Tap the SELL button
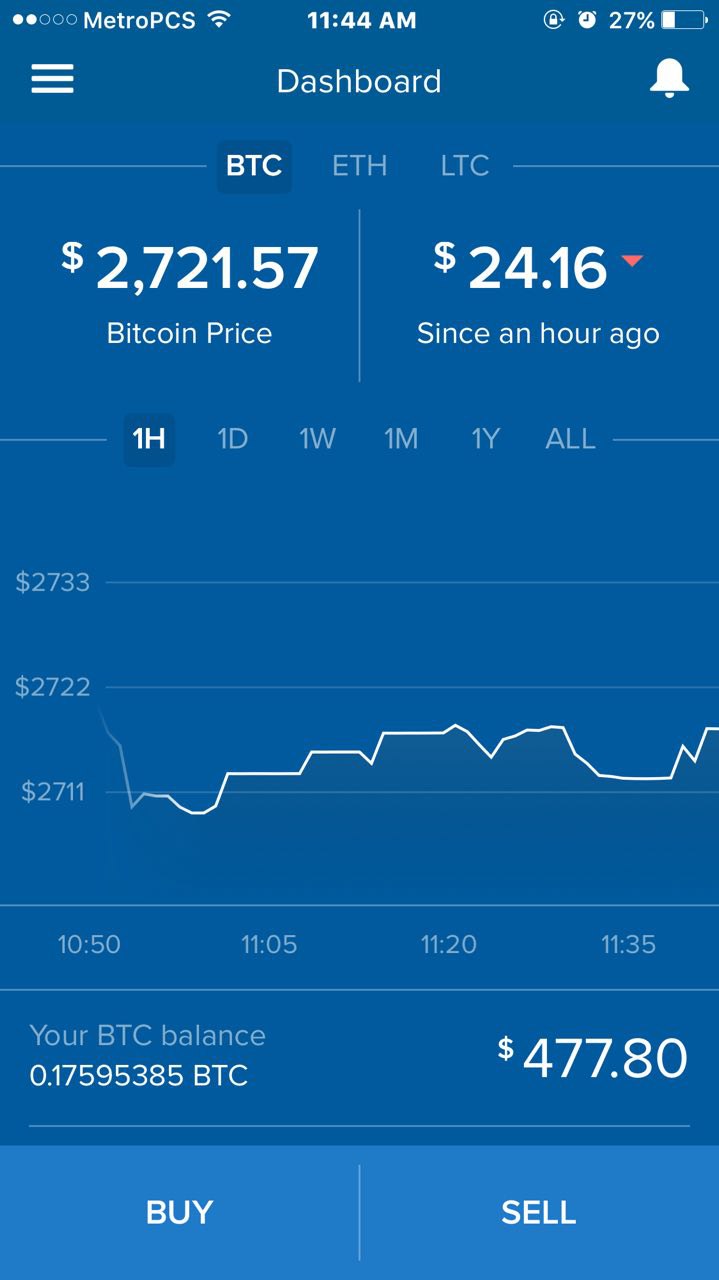Image resolution: width=719 pixels, height=1280 pixels. click(539, 1212)
